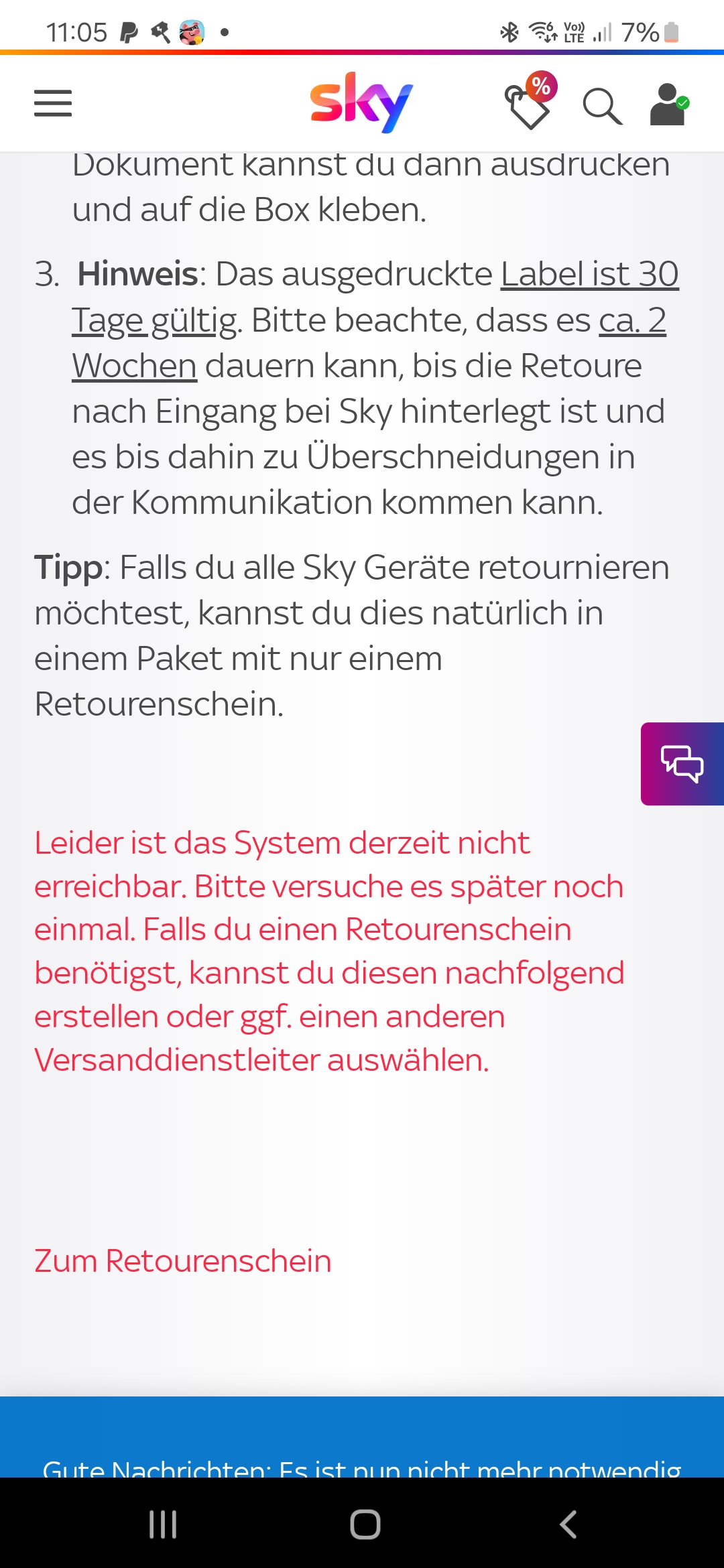724x1568 pixels.
Task: Open the chat support widget
Action: point(682,764)
